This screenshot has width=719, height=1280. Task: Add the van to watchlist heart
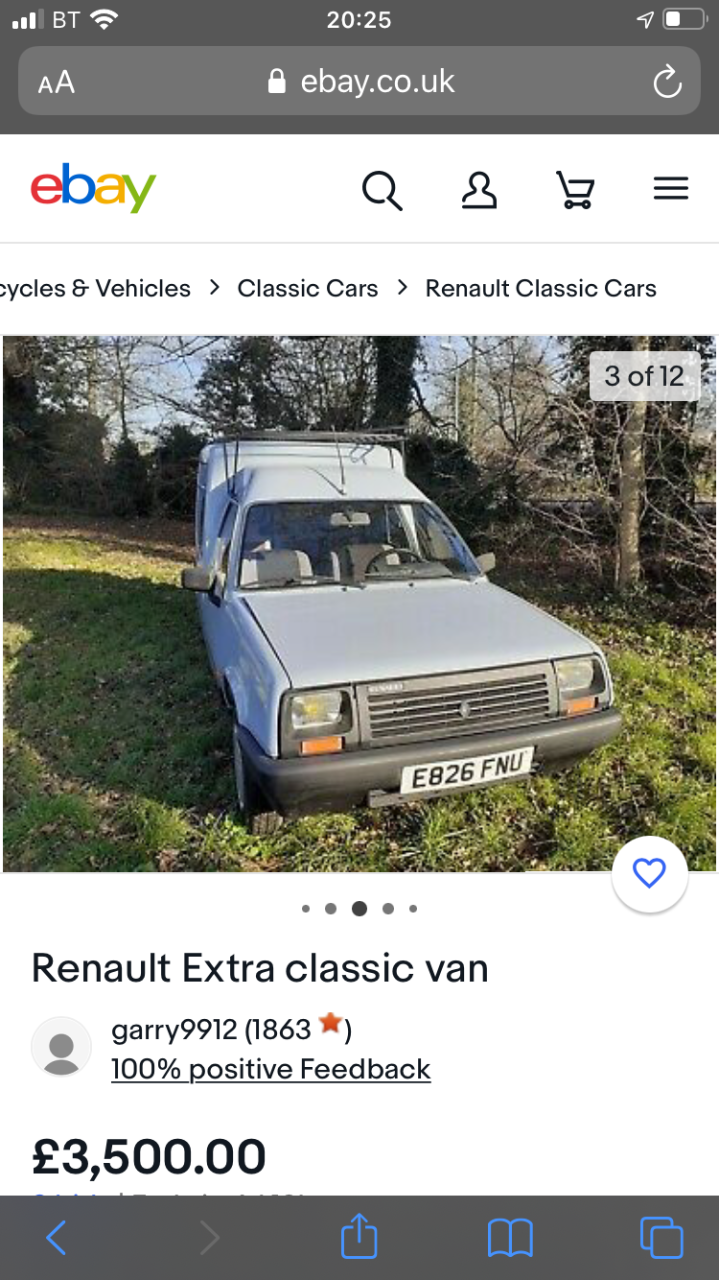649,874
